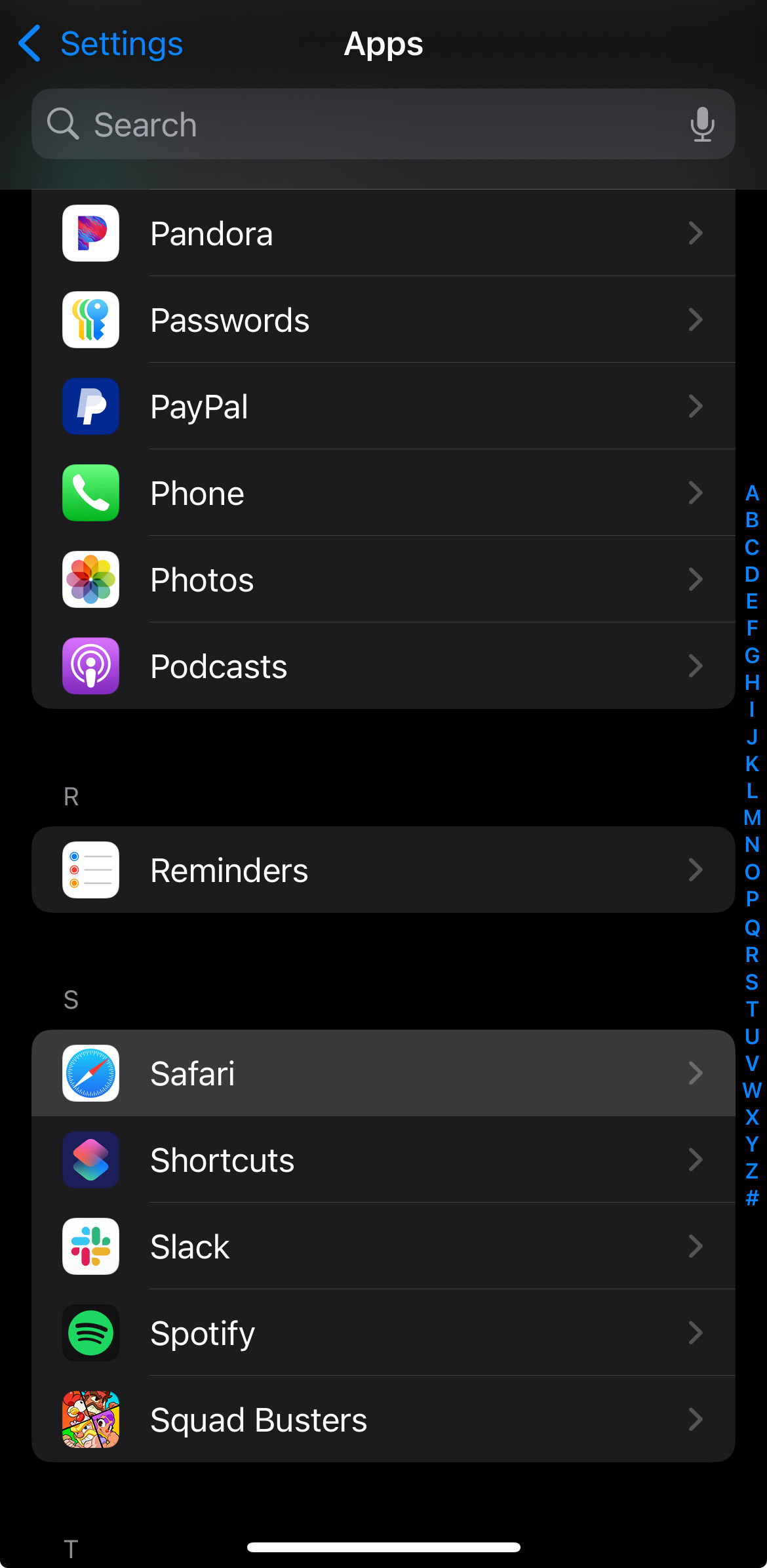Screen dimensions: 767x1568
Task: Jump to letter M in index
Action: tap(752, 818)
